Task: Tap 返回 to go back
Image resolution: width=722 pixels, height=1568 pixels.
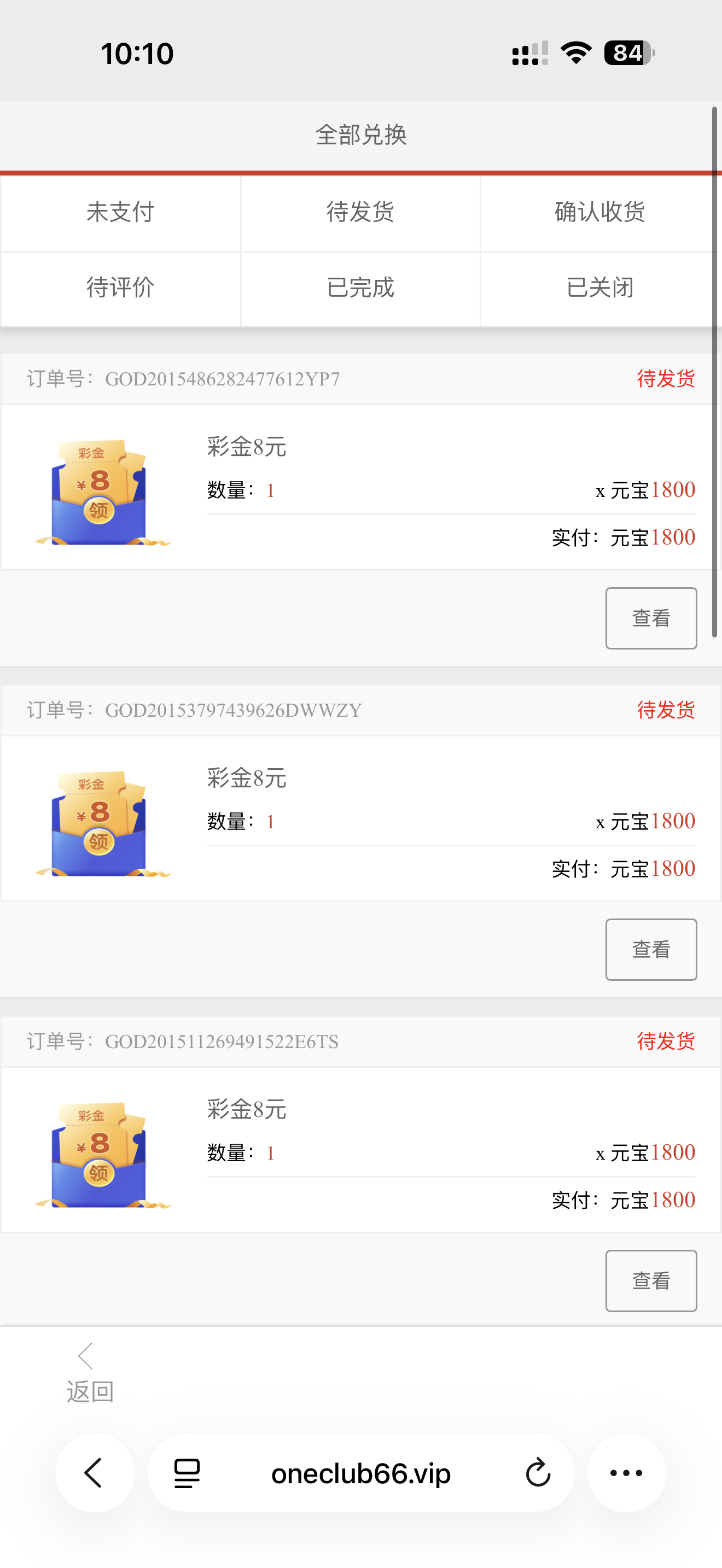Action: coord(90,1374)
